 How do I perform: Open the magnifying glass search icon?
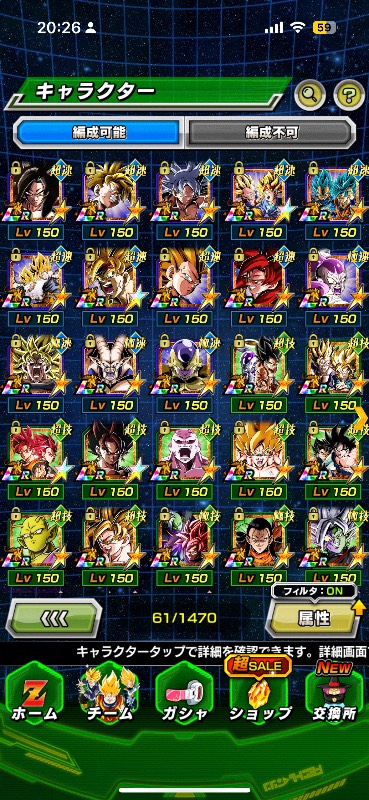coord(310,94)
